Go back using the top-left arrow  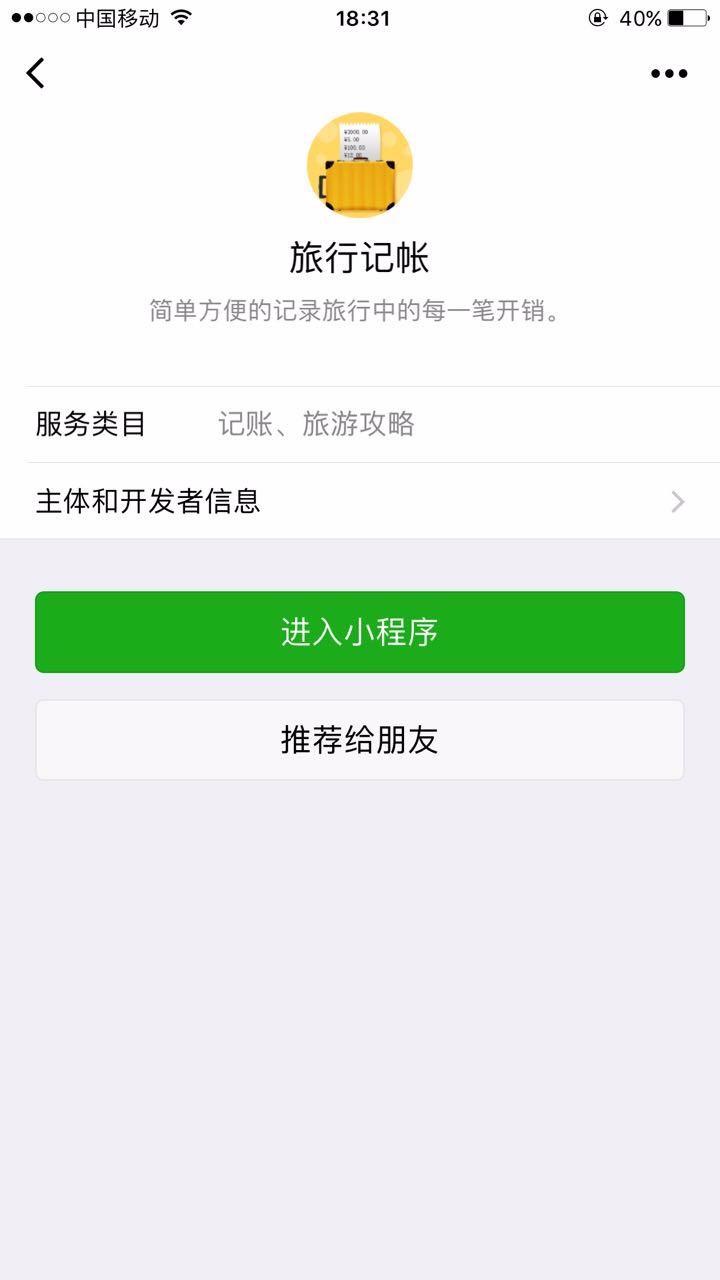pyautogui.click(x=36, y=73)
